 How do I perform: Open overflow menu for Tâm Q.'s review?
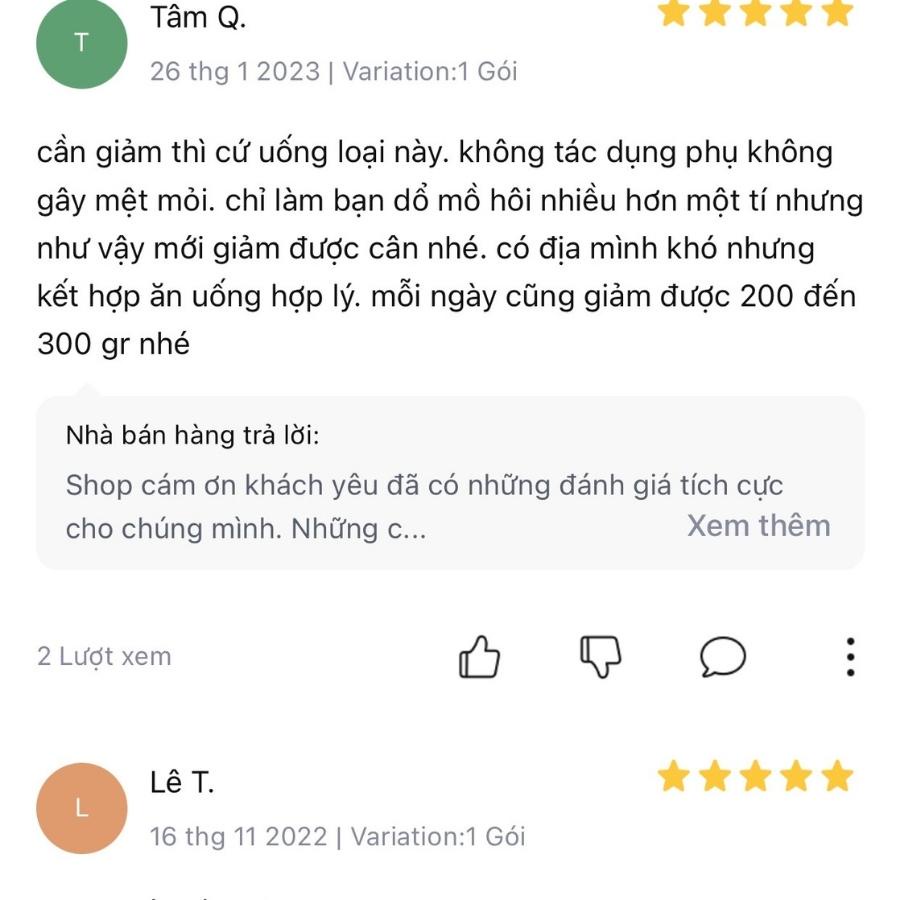point(850,657)
